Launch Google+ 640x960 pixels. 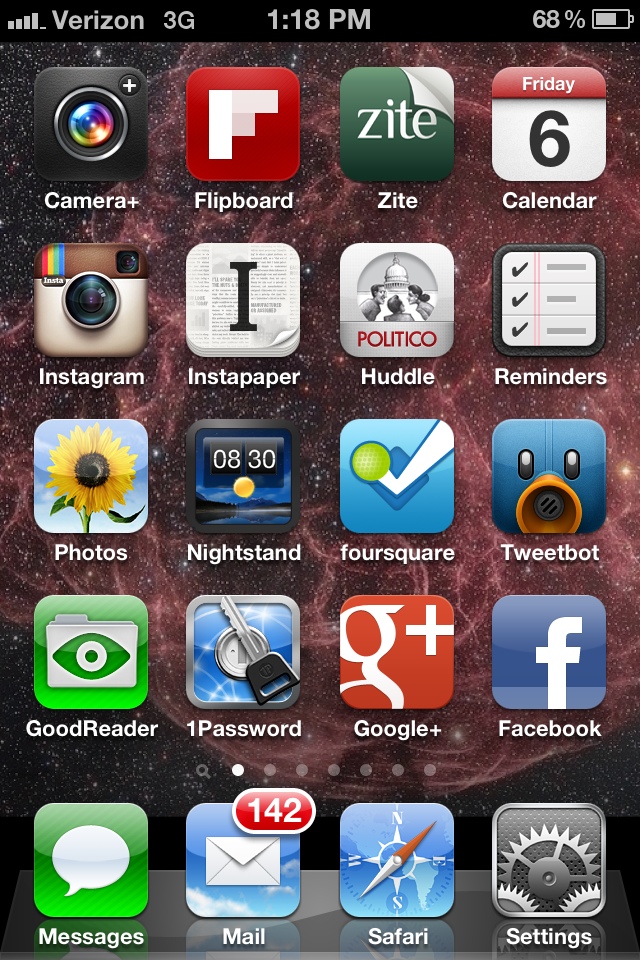click(x=397, y=652)
